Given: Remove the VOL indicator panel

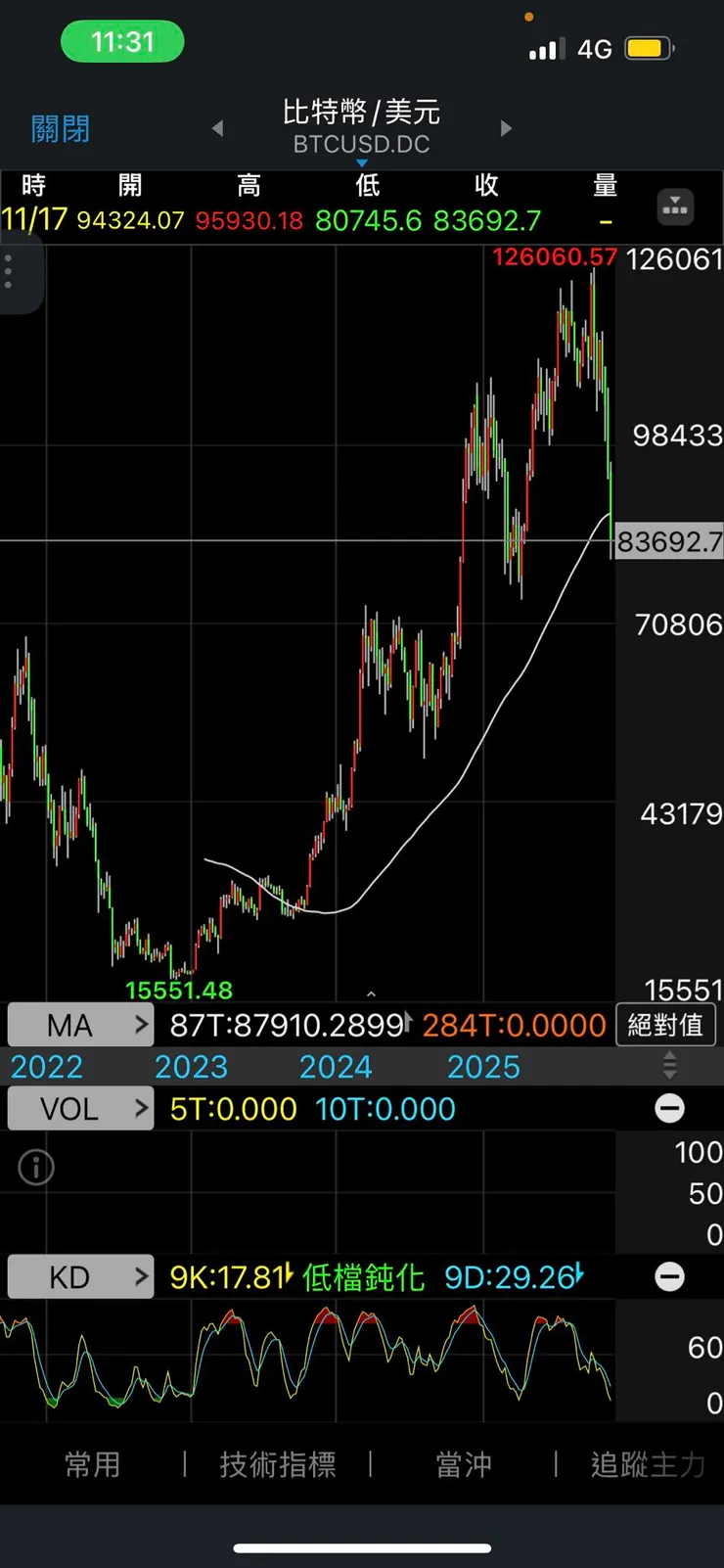Looking at the screenshot, I should 669,1108.
